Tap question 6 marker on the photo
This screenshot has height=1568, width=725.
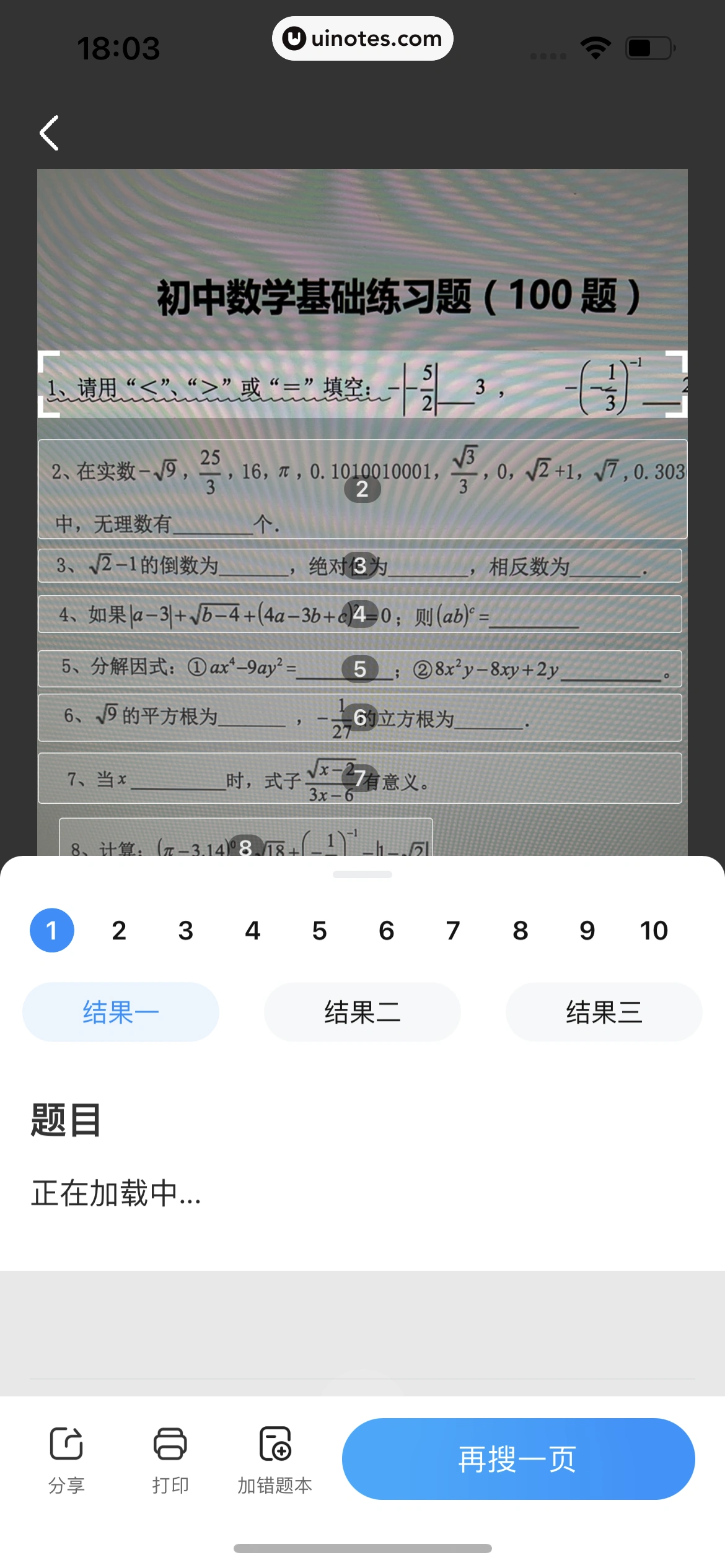361,718
